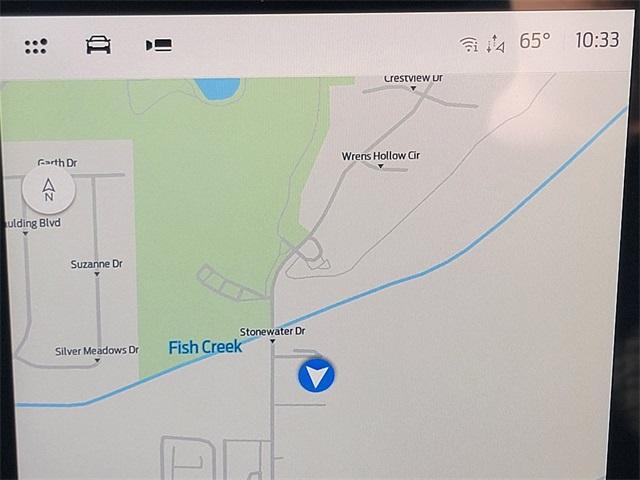Open the camera view icon
This screenshot has width=640, height=480.
point(159,45)
